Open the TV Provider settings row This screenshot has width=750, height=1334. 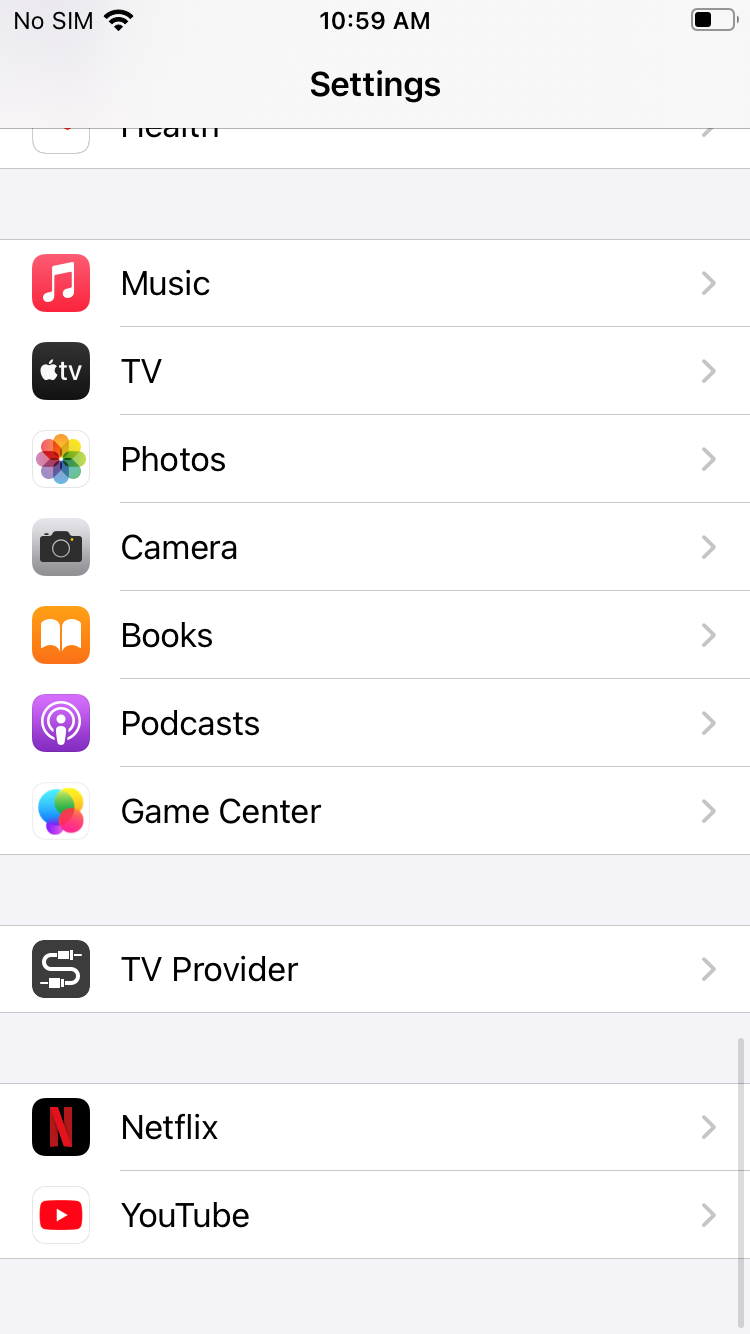tap(375, 968)
